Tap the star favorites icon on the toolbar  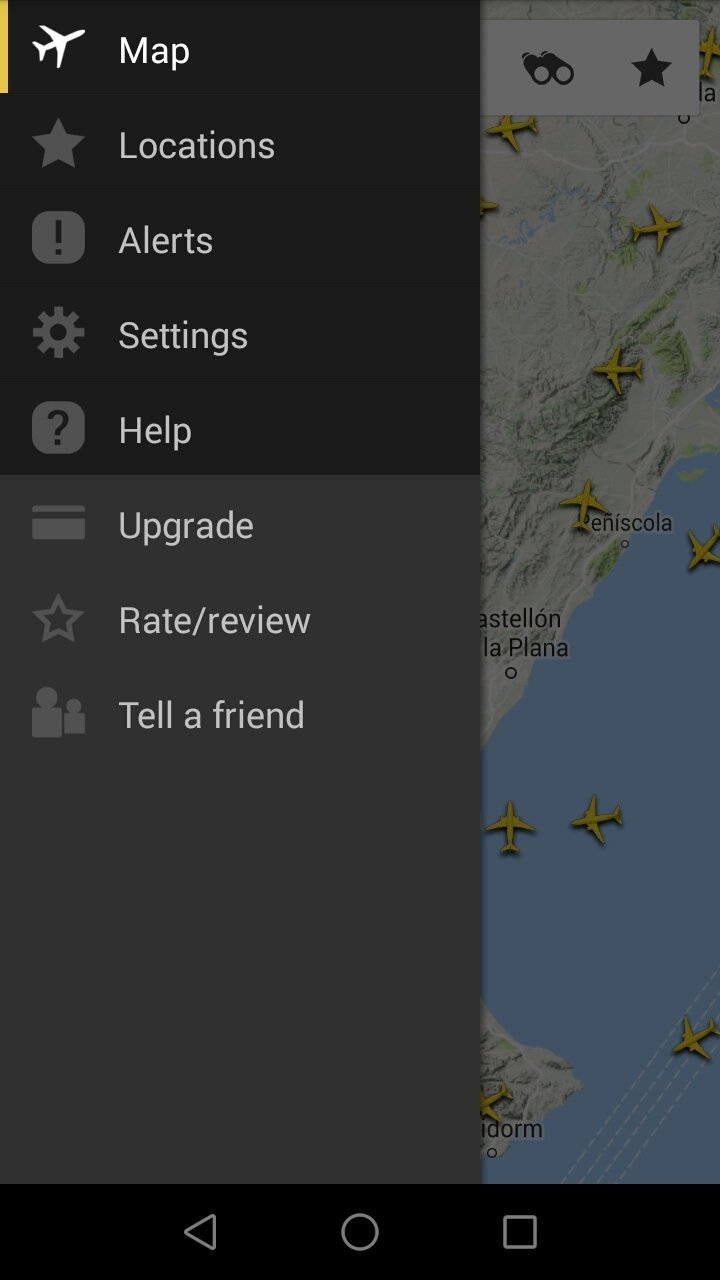point(651,68)
